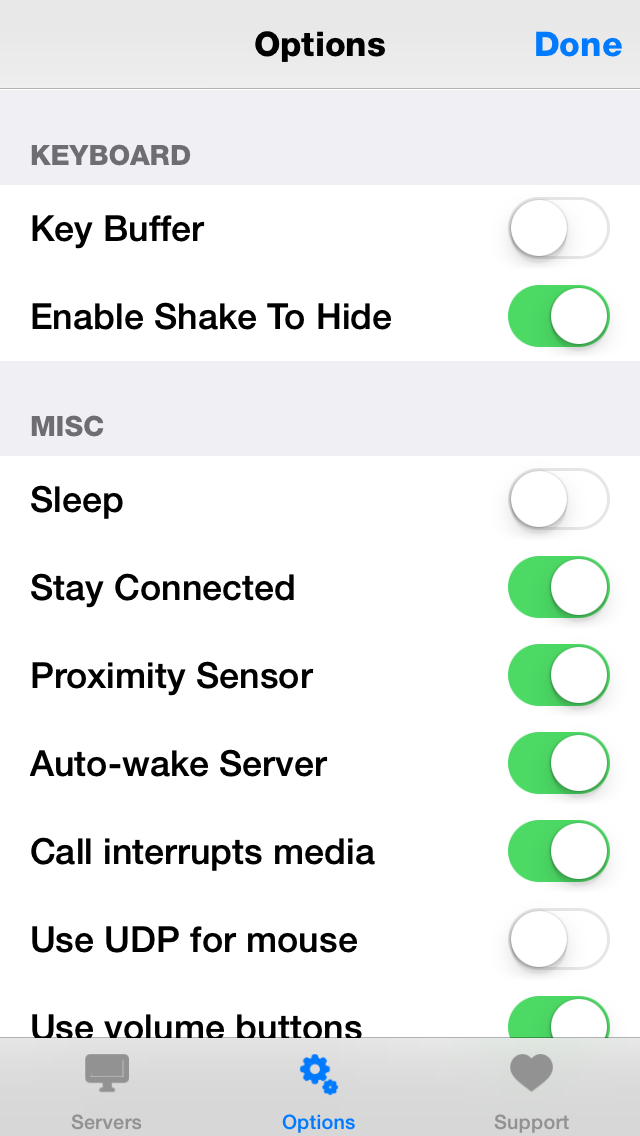The width and height of the screenshot is (640, 1136).
Task: Disable Enable Shake To Hide
Action: [x=558, y=316]
